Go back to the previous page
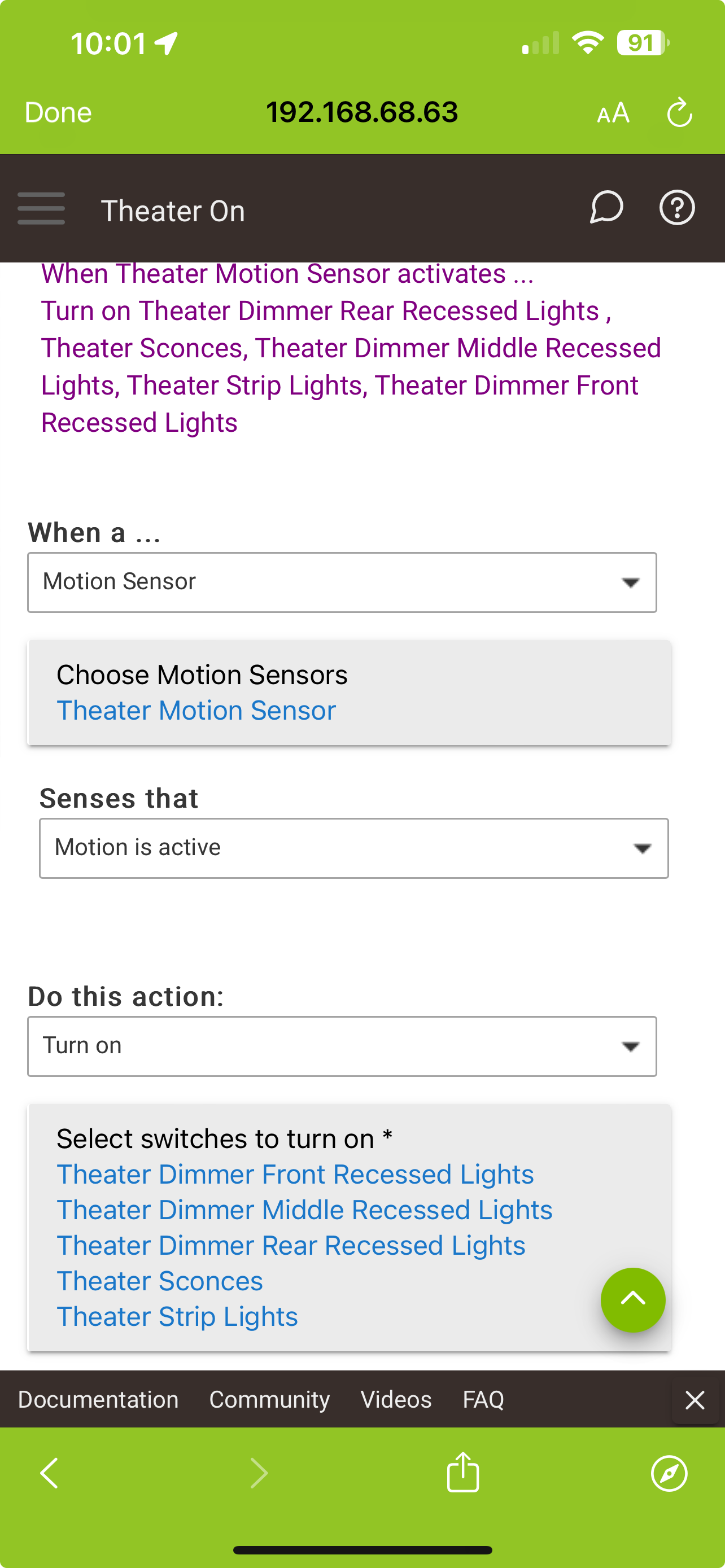725x1568 pixels. 49,1473
